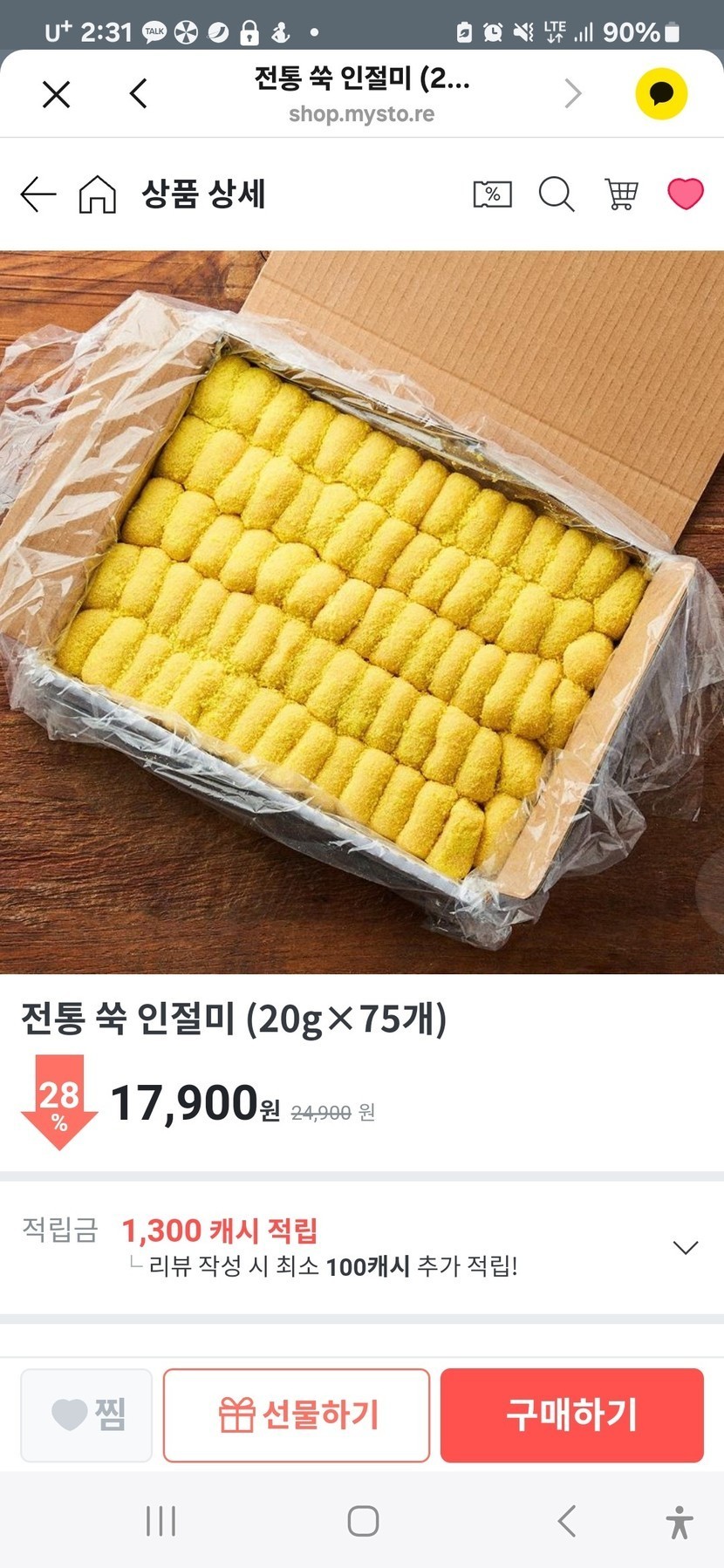Go to the shop home page

coord(97,194)
